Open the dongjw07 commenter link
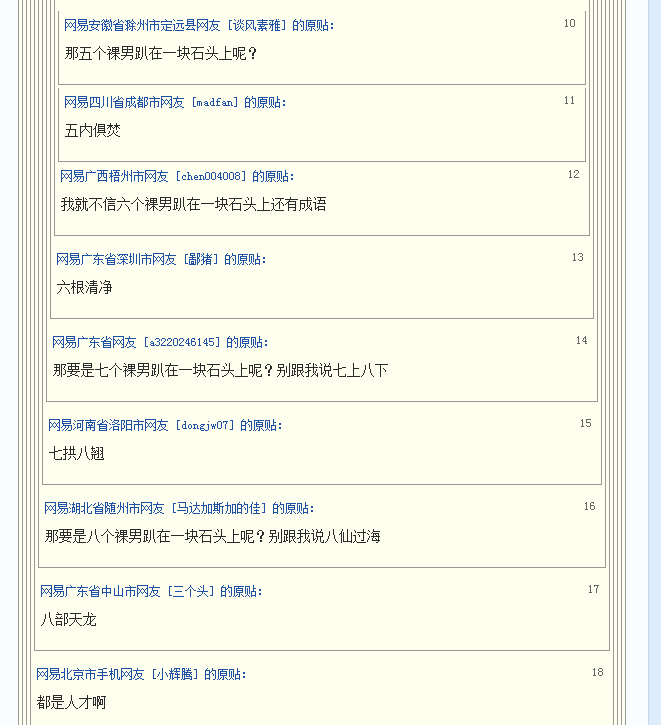Screen dimensions: 661x725 pos(207,425)
